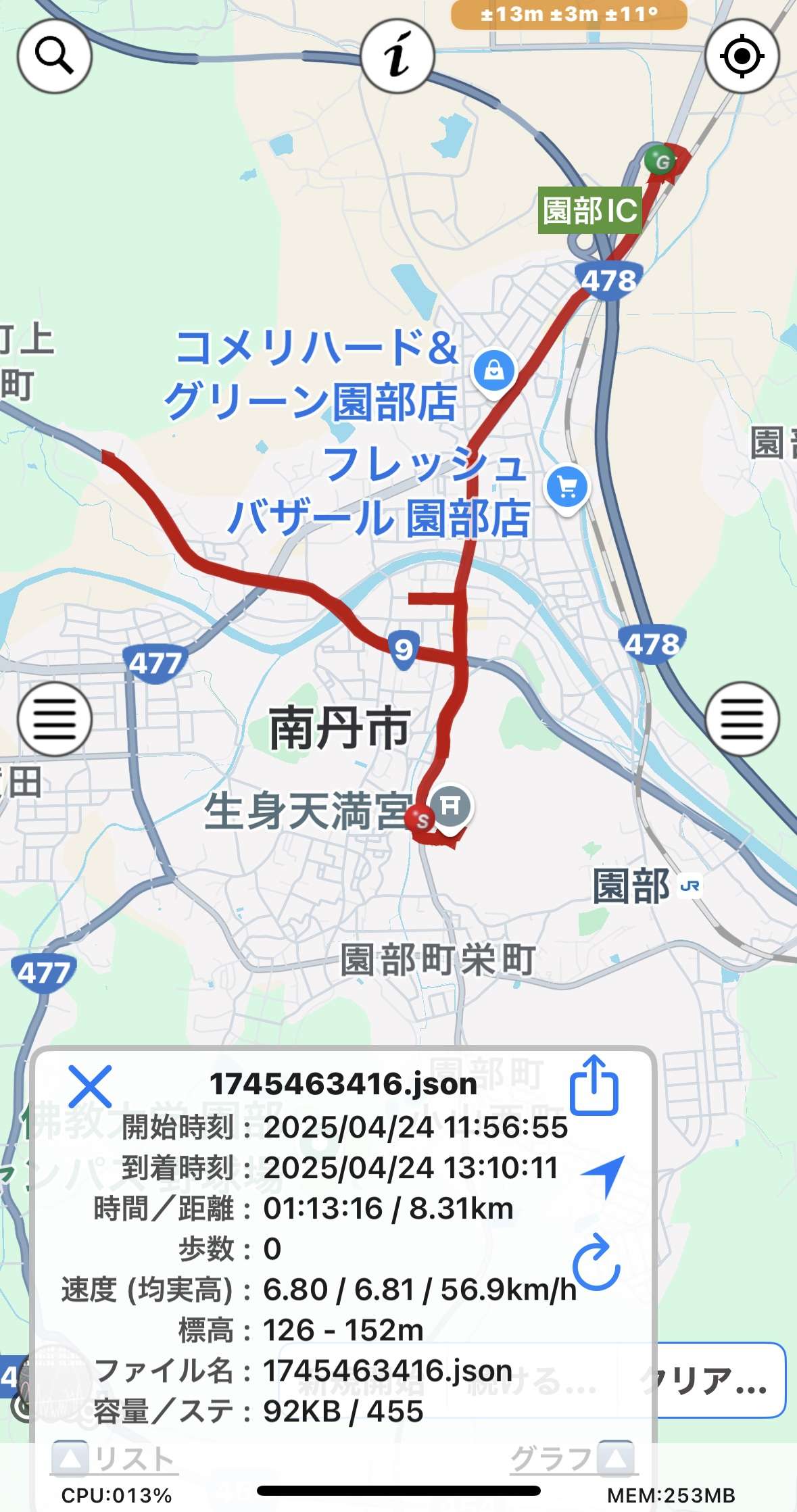Share the 1745463416.json track

[594, 1086]
